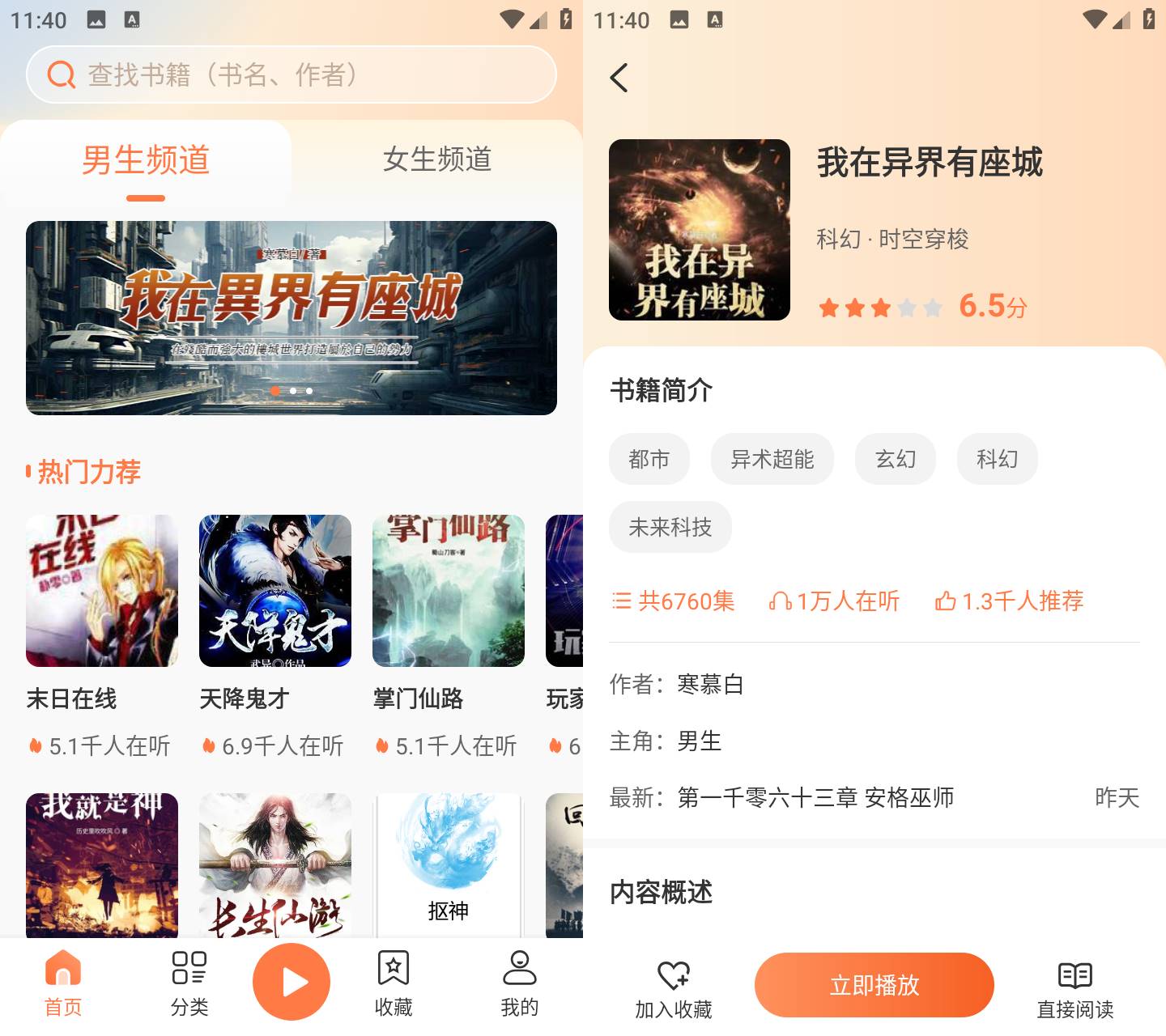Open the book 掌门仙路

pos(449,591)
